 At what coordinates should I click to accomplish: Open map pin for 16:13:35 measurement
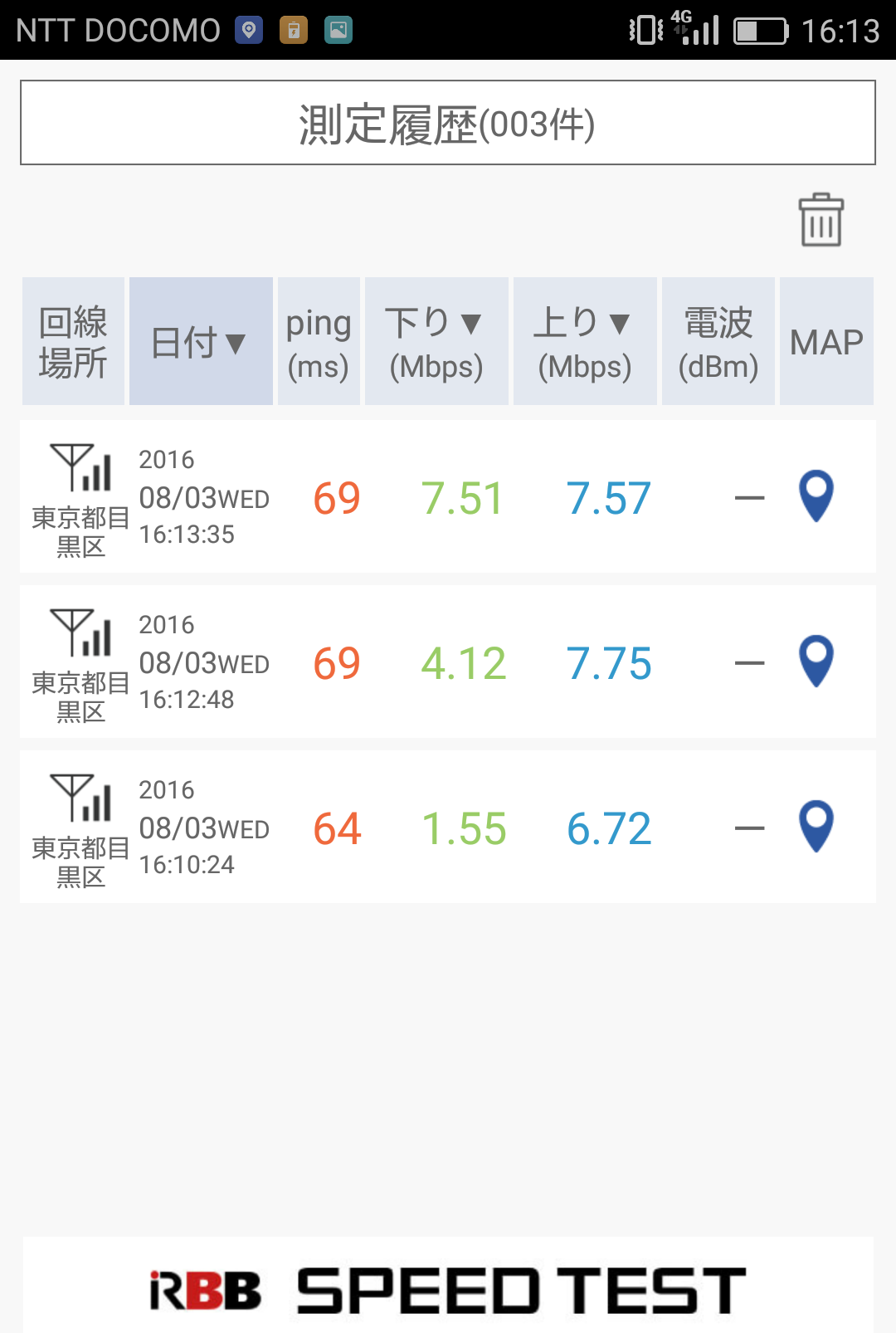(x=816, y=496)
